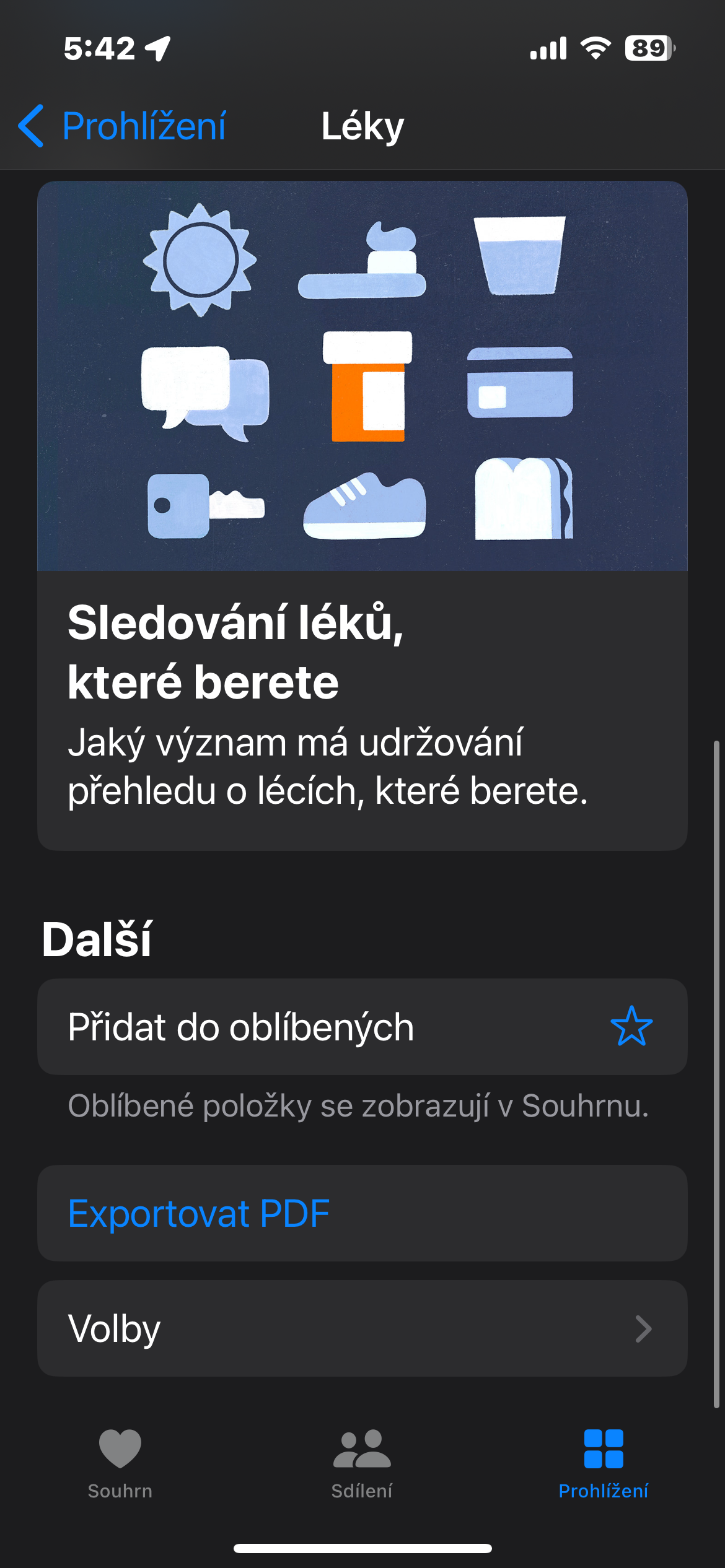Switch to the Souhrn tab

120,1464
